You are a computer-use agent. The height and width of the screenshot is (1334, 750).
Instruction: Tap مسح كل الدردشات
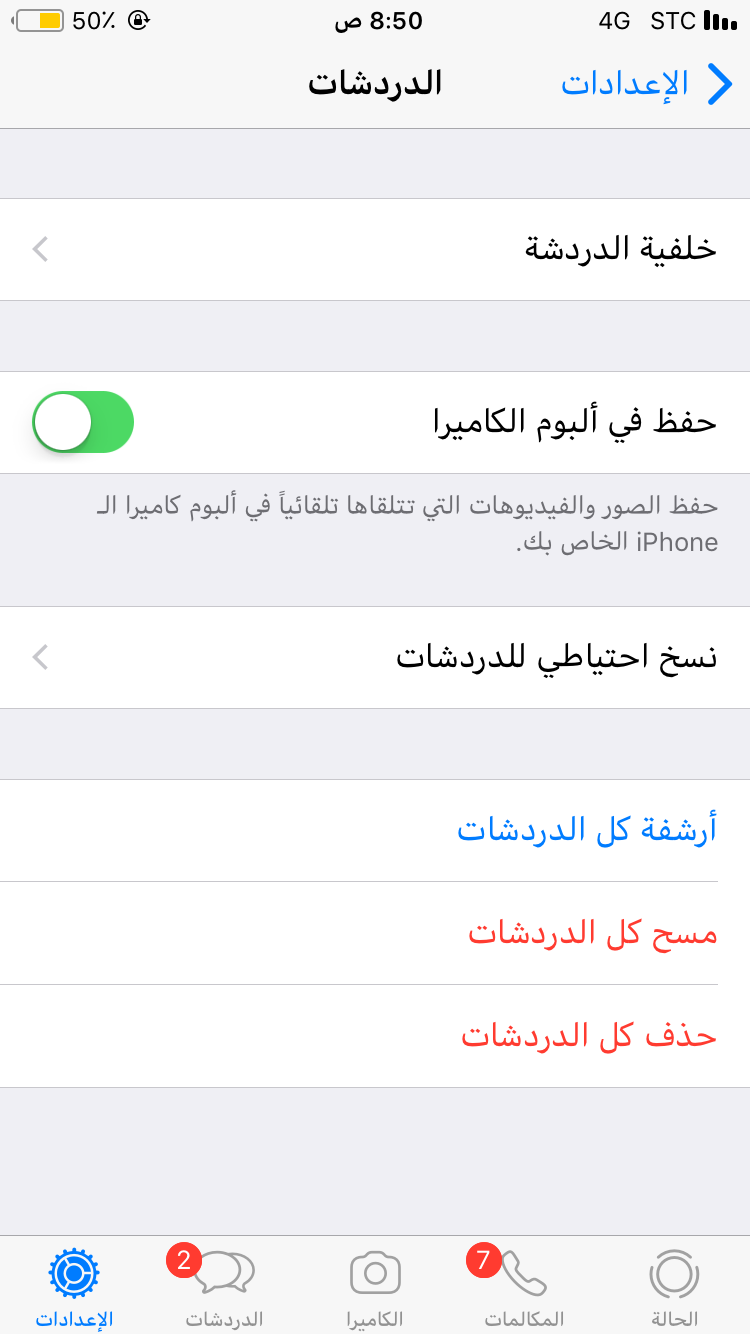(x=375, y=933)
